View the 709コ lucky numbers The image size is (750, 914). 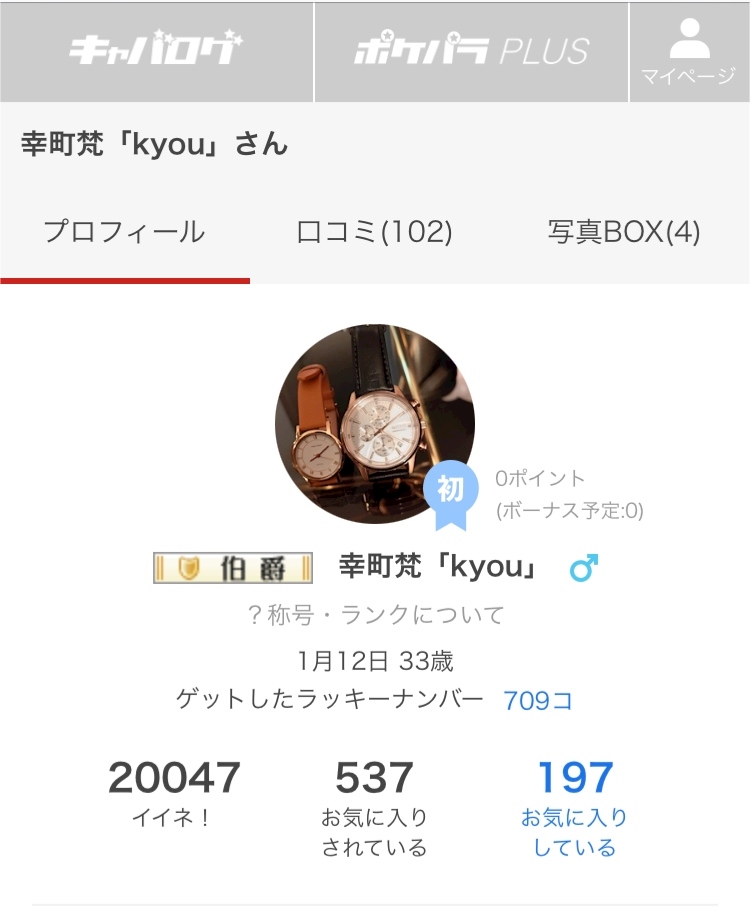(538, 700)
